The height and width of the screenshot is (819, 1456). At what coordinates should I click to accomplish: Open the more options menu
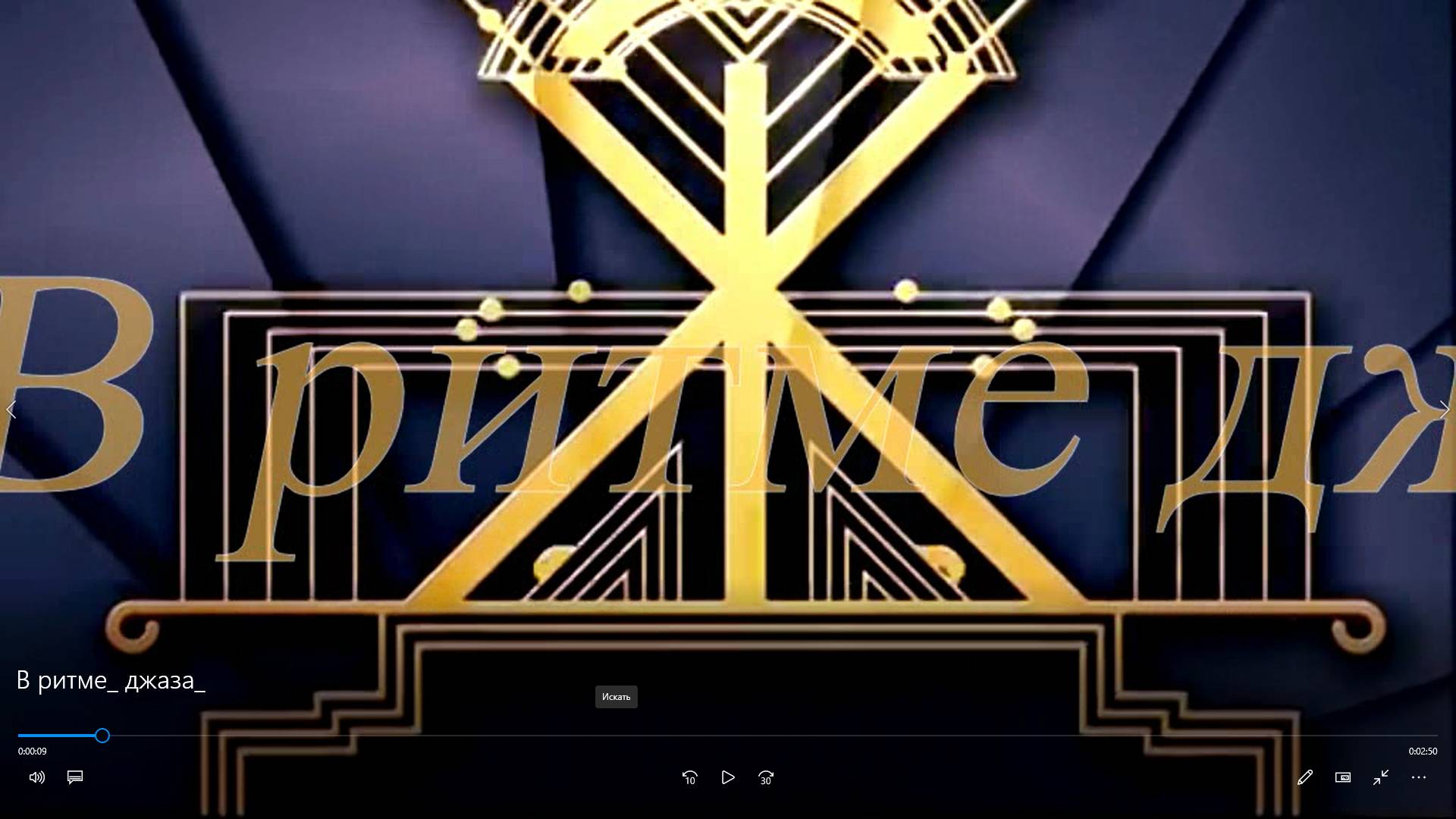click(x=1418, y=777)
